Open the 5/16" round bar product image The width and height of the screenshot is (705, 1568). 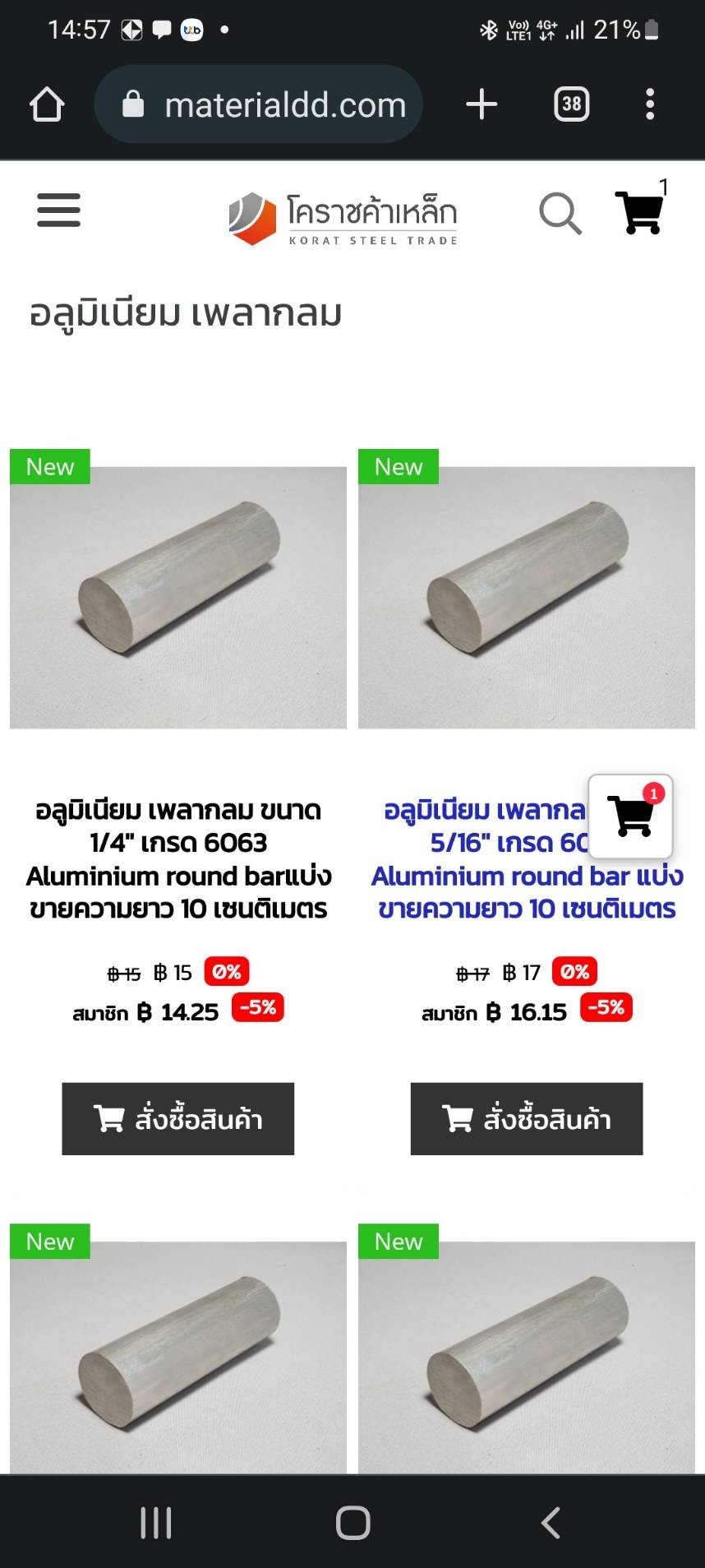527,597
